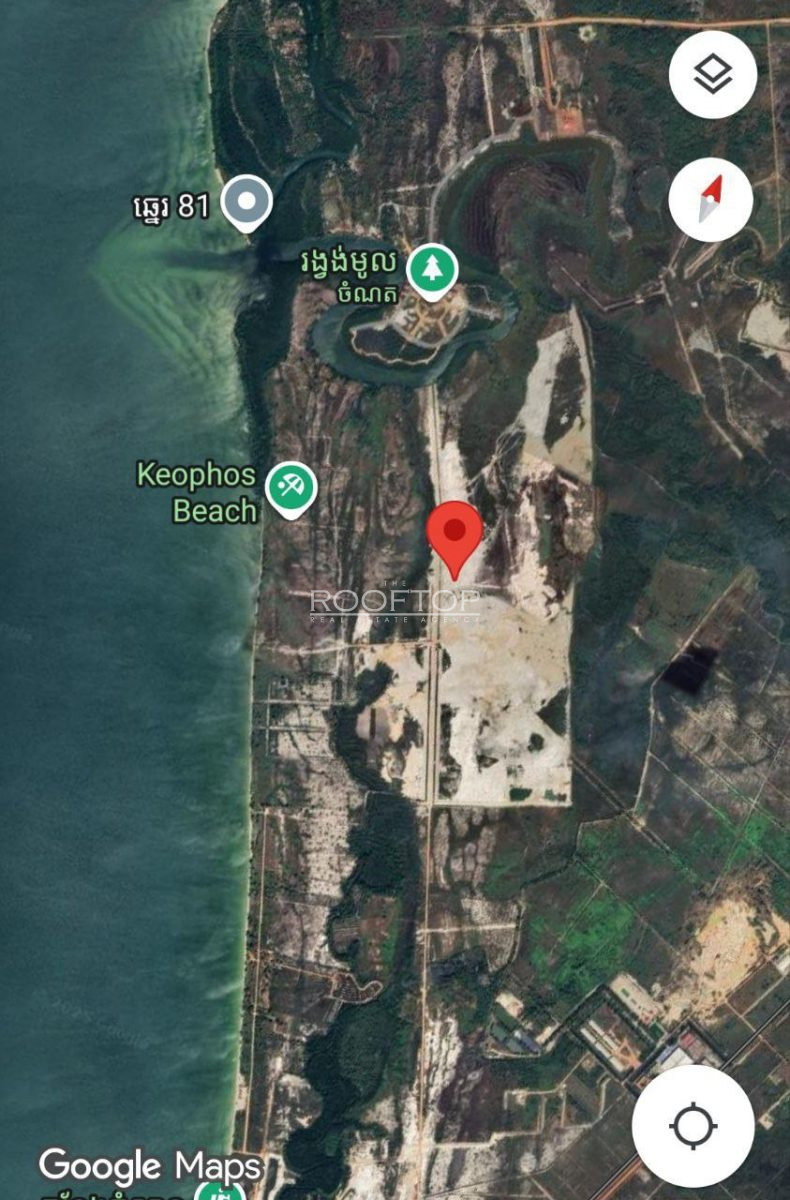Select the ឆ្នេរ 81 location marker
Viewport: 790px width, 1200px height.
(x=245, y=200)
